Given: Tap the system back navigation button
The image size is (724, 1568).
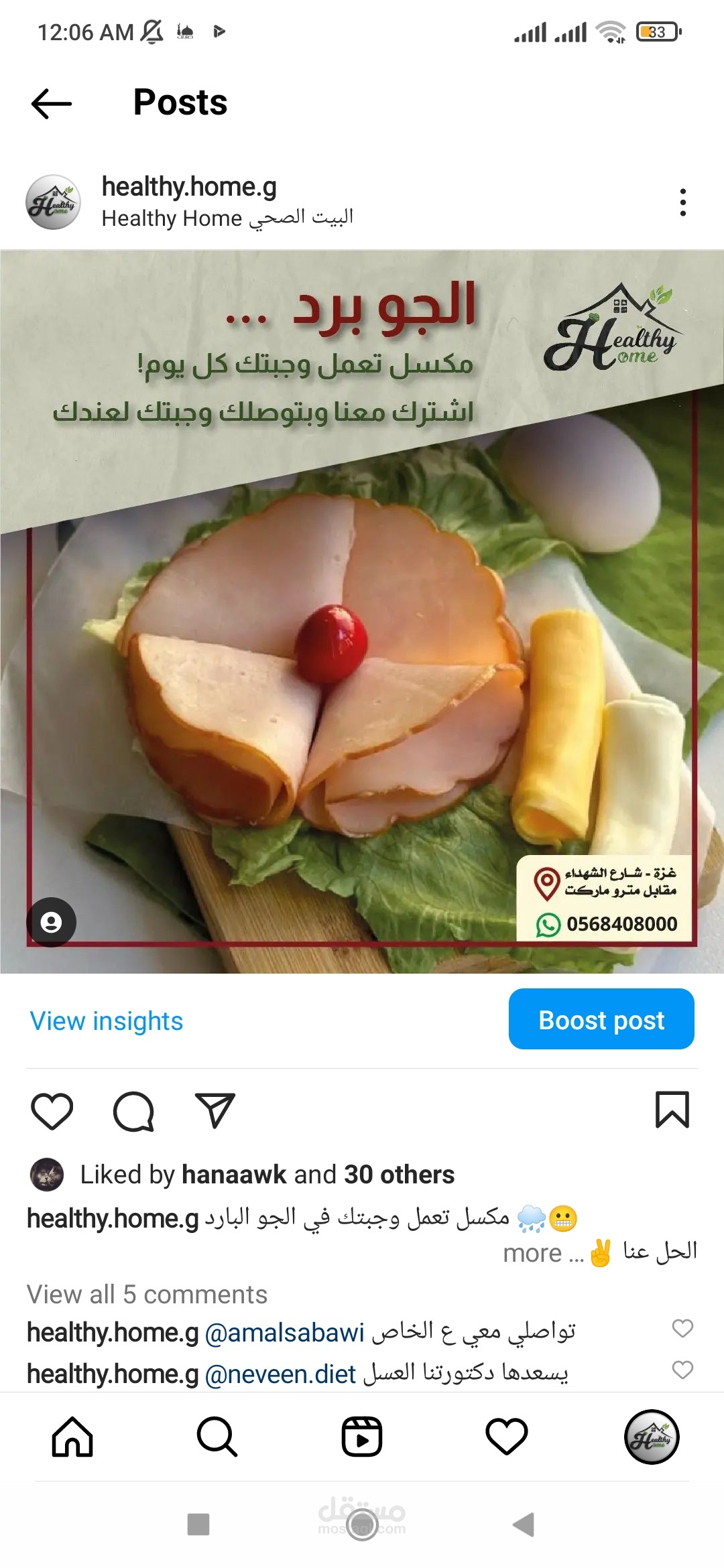Looking at the screenshot, I should tap(524, 1524).
